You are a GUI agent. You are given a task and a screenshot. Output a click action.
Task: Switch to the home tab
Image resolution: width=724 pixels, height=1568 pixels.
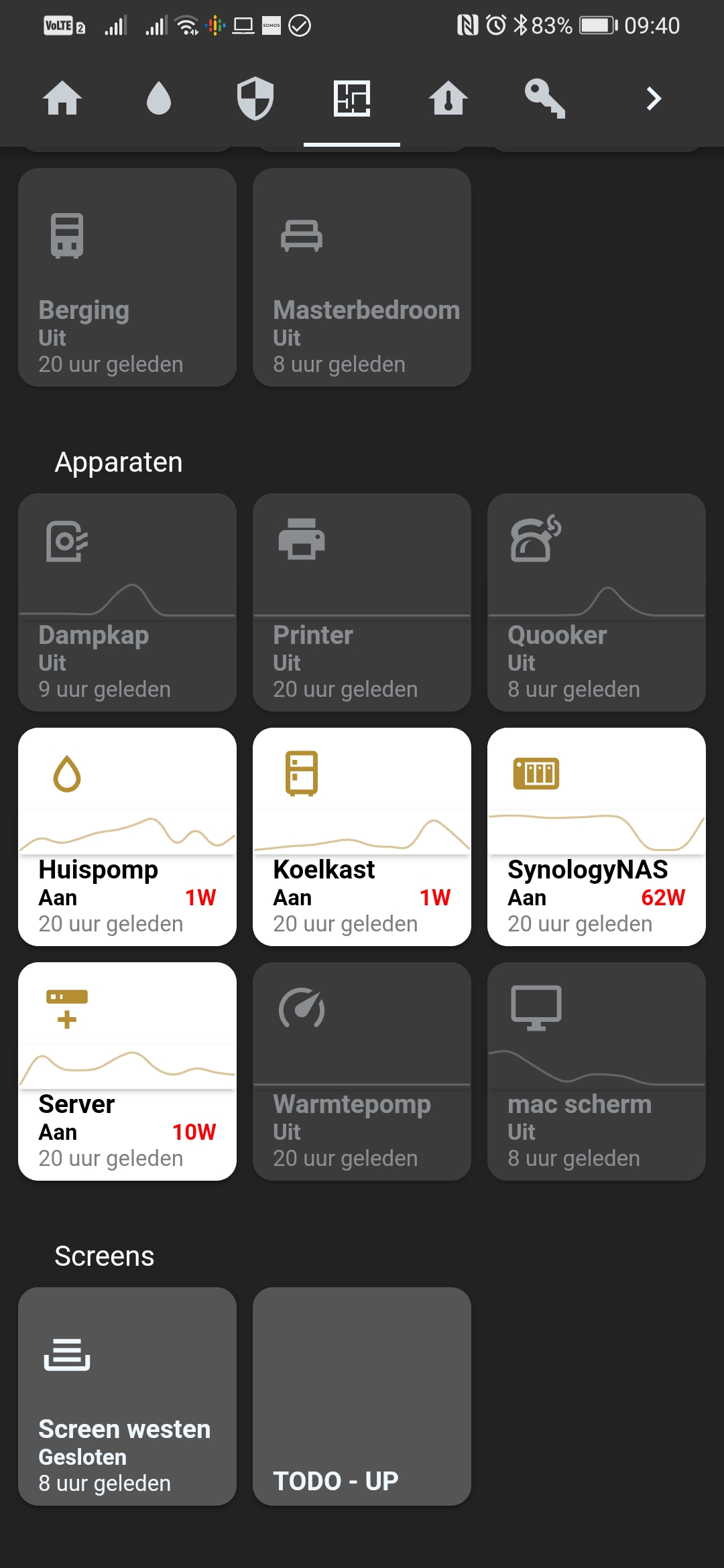(62, 99)
